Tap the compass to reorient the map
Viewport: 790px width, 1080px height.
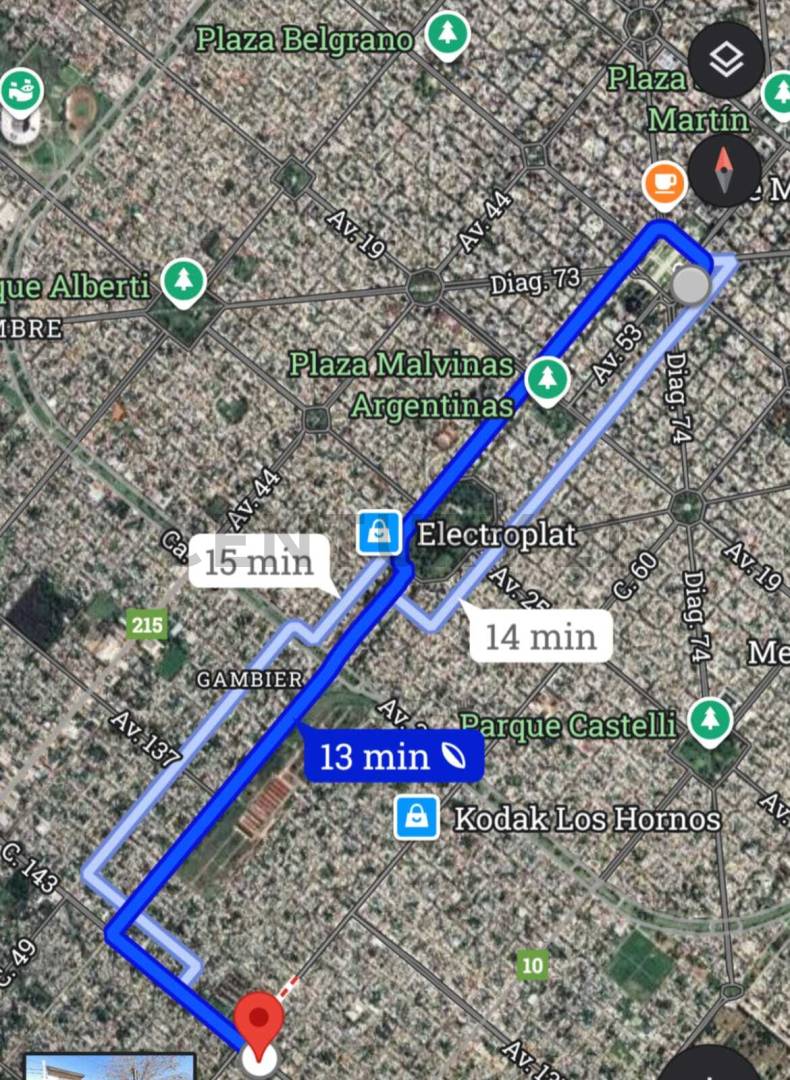coord(725,171)
